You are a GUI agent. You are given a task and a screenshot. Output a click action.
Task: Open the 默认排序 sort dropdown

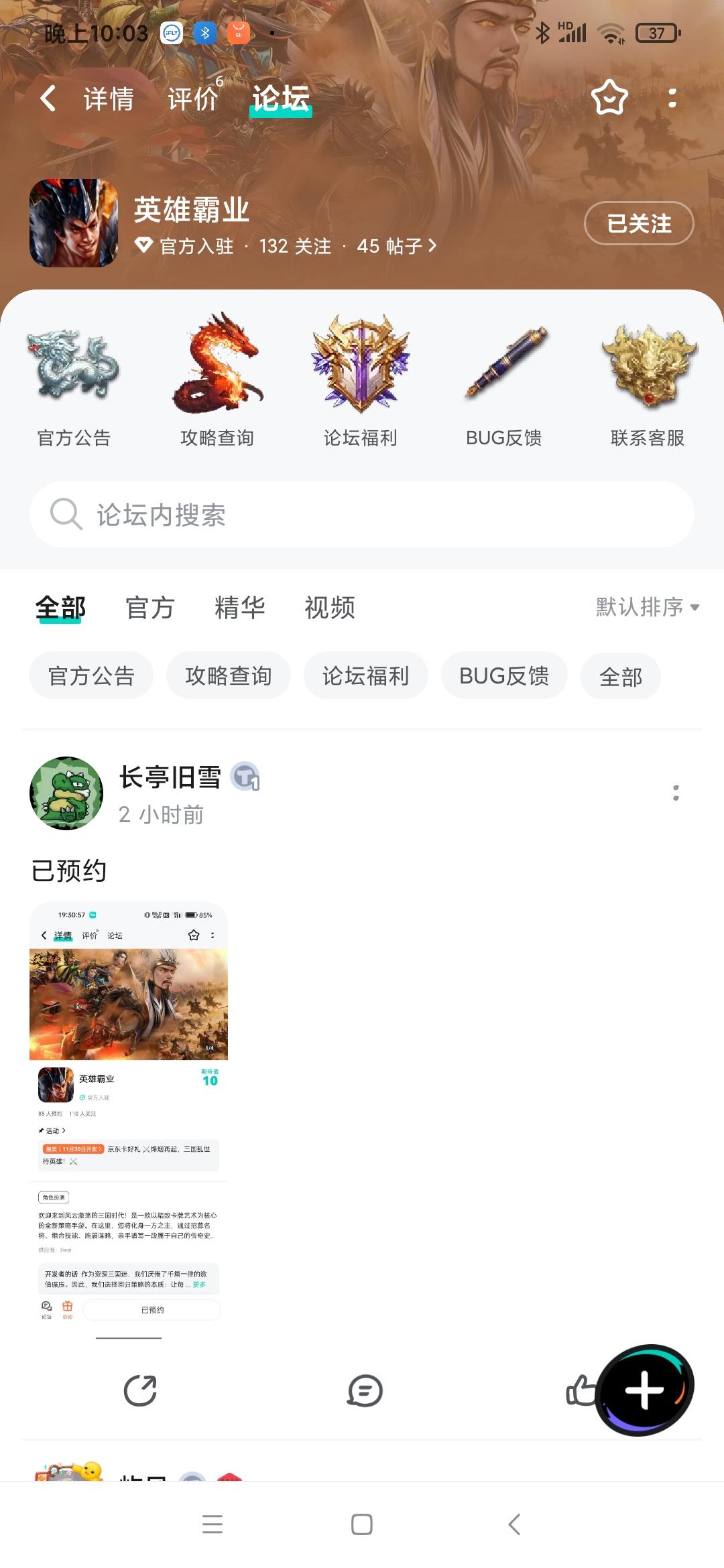(x=644, y=608)
